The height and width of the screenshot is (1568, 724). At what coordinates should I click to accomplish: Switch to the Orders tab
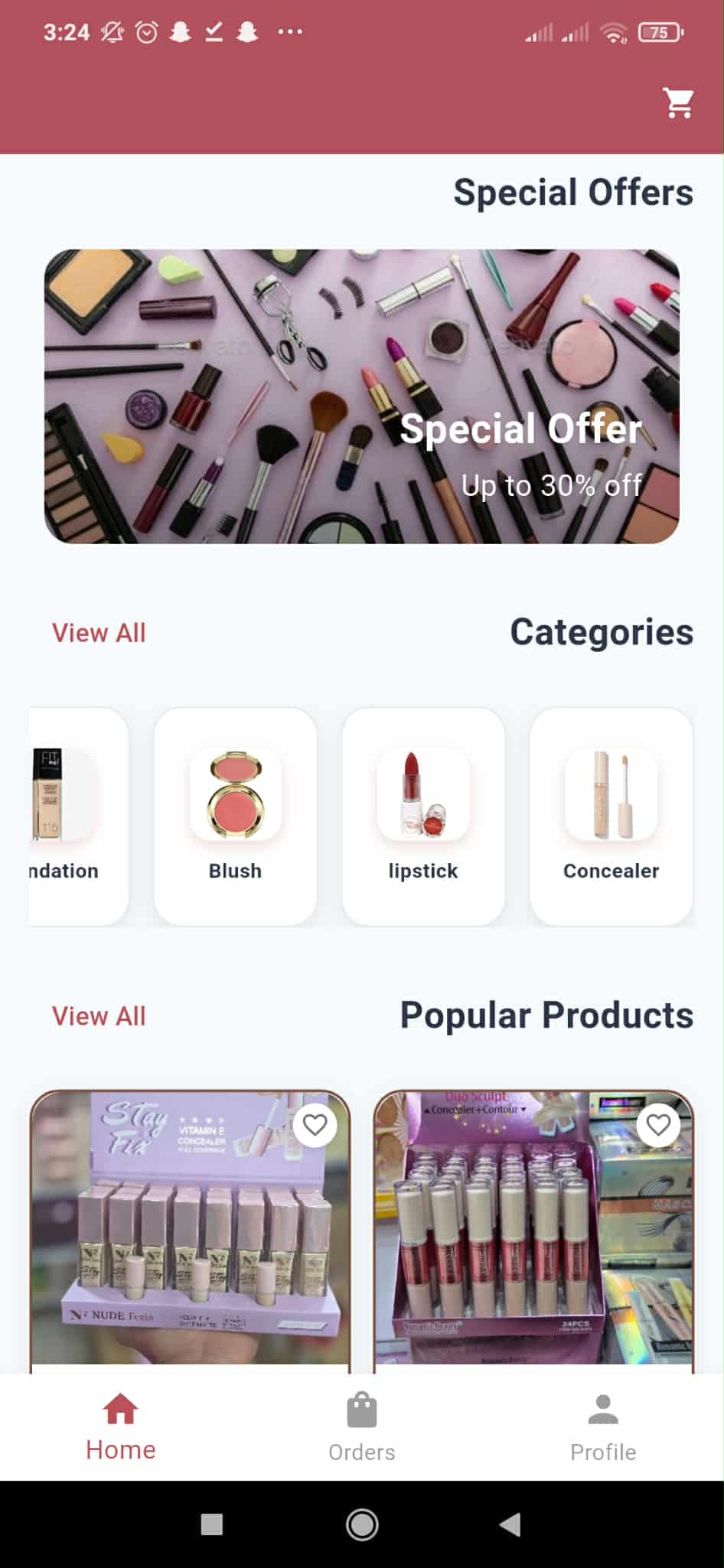point(362,1427)
